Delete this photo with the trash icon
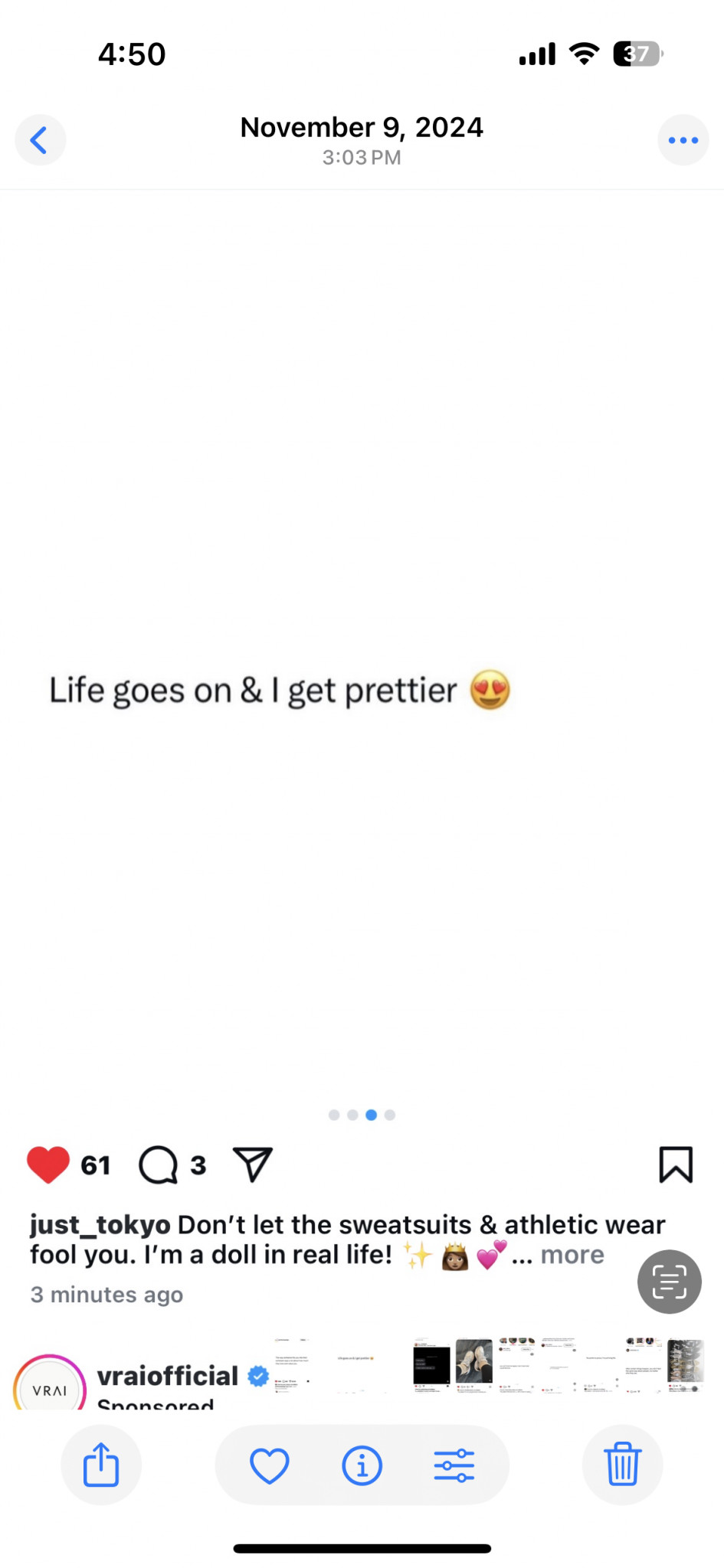724x1568 pixels. pos(622,1465)
